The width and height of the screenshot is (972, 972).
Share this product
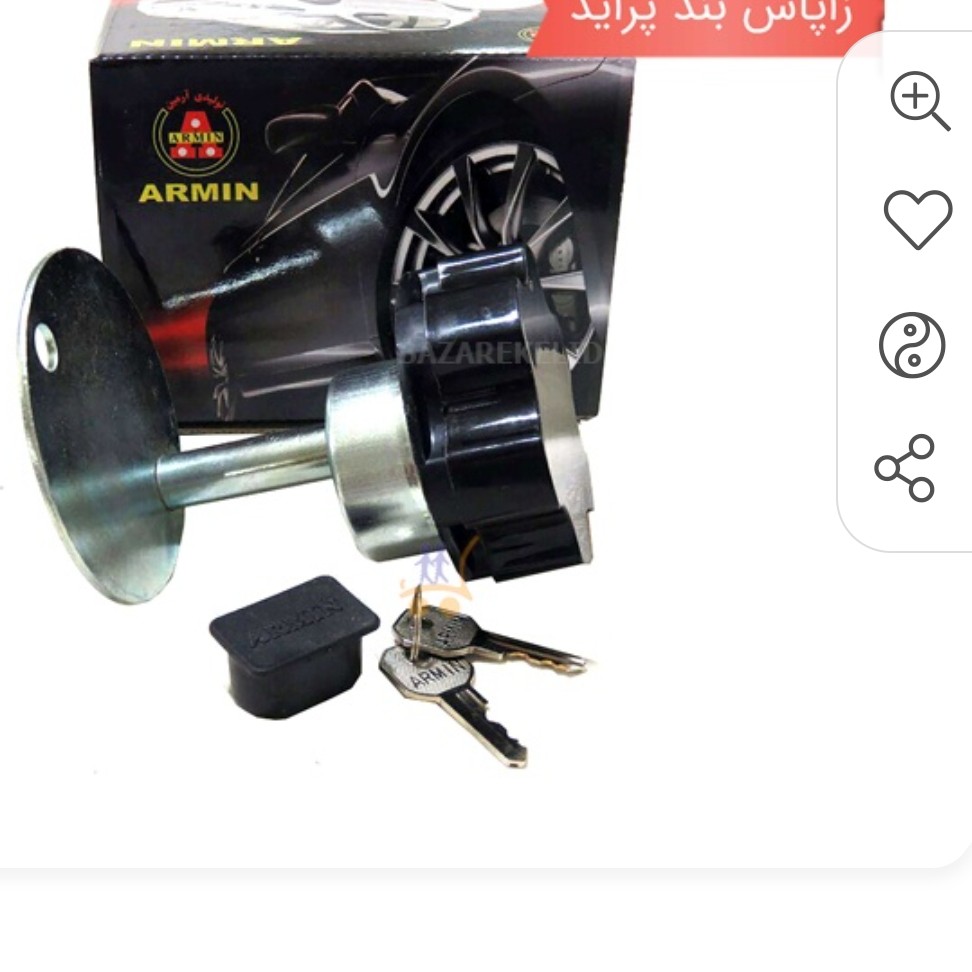(x=905, y=468)
